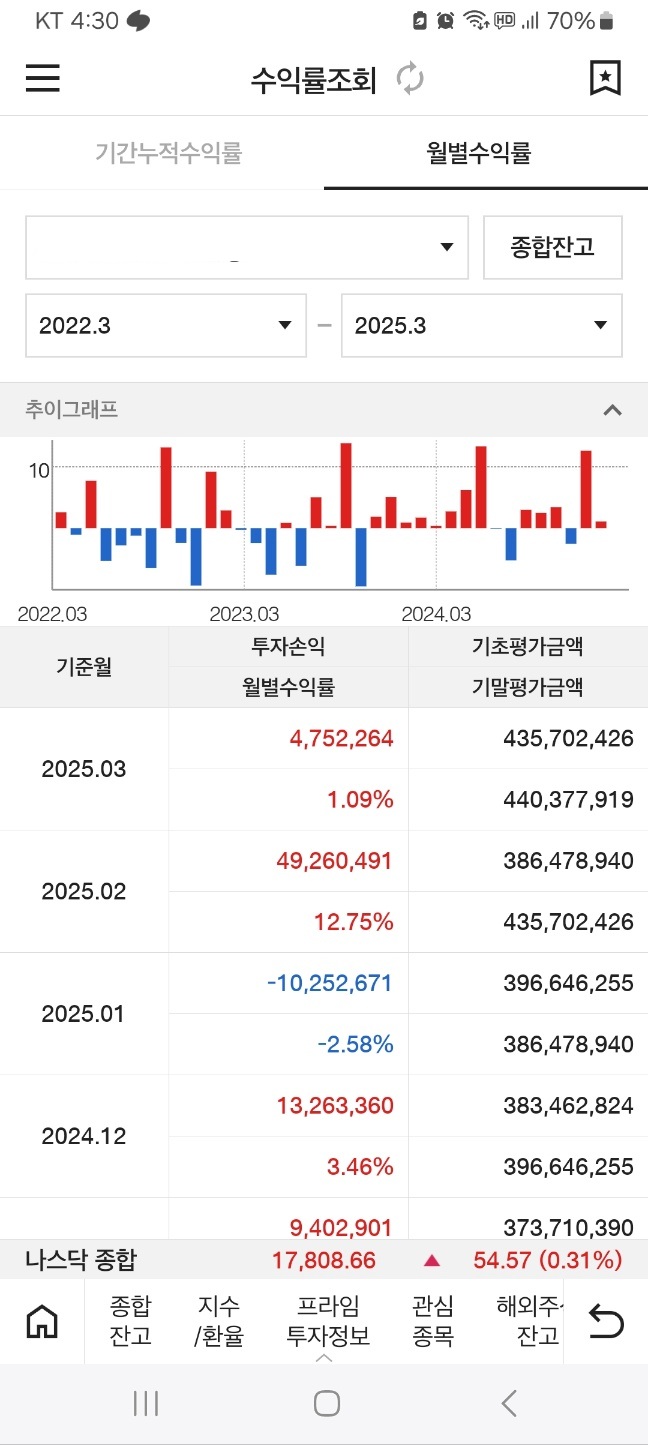648x1445 pixels.
Task: Switch to the 기간누적수익률 tab
Action: click(x=168, y=153)
